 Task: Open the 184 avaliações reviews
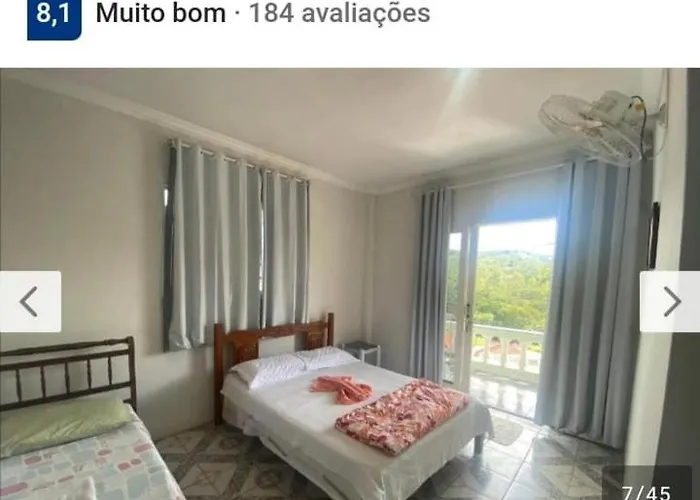(340, 13)
